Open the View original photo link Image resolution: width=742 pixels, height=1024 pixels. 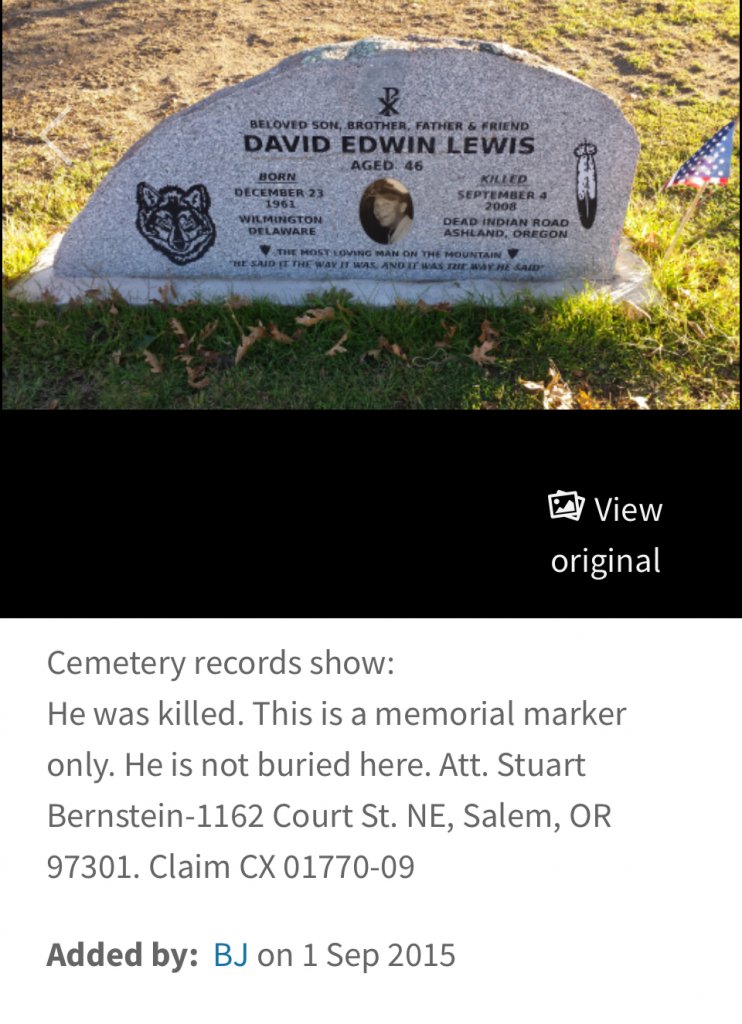pyautogui.click(x=606, y=534)
